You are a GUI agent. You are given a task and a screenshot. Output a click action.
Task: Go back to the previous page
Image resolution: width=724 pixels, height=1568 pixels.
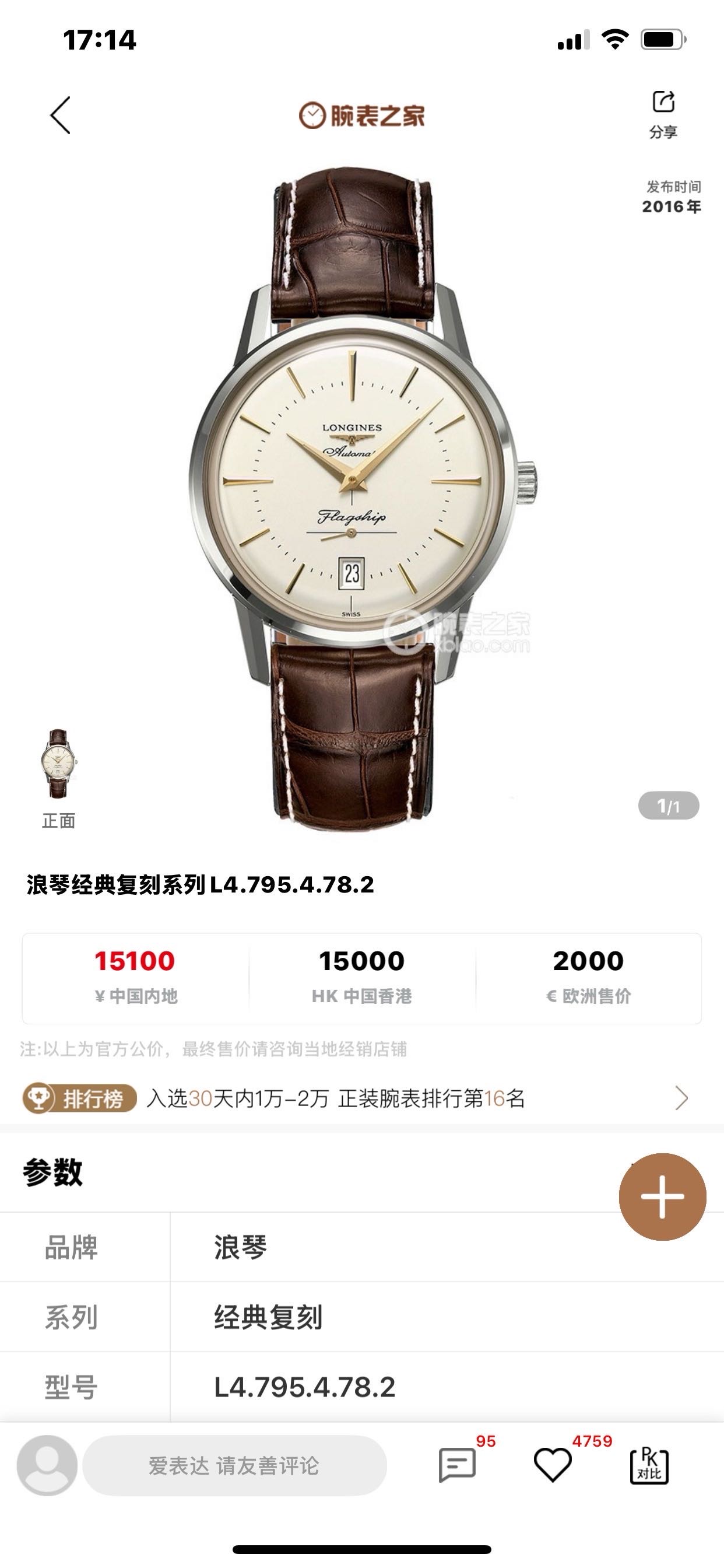coord(60,115)
